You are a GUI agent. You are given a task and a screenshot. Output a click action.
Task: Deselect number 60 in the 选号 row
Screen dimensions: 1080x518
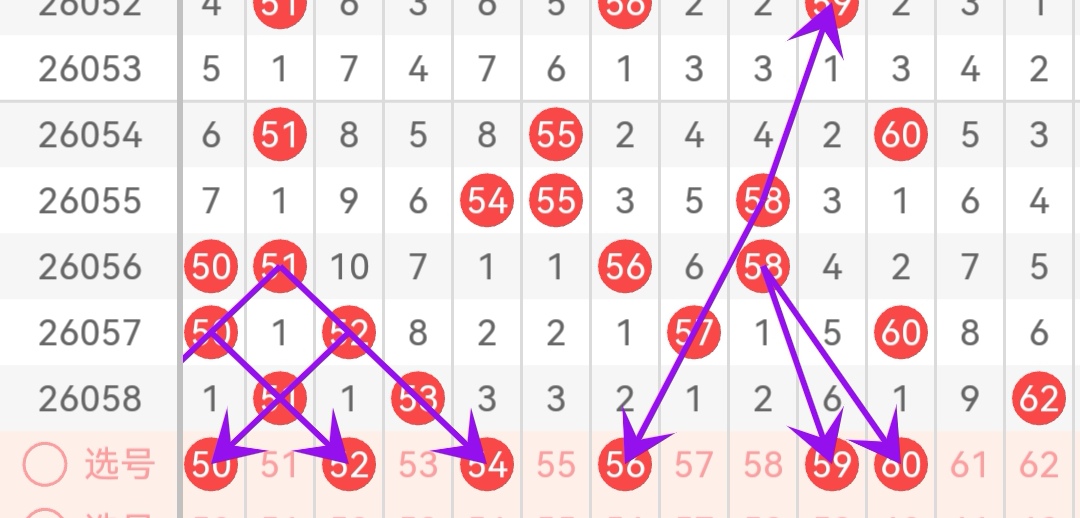901,464
